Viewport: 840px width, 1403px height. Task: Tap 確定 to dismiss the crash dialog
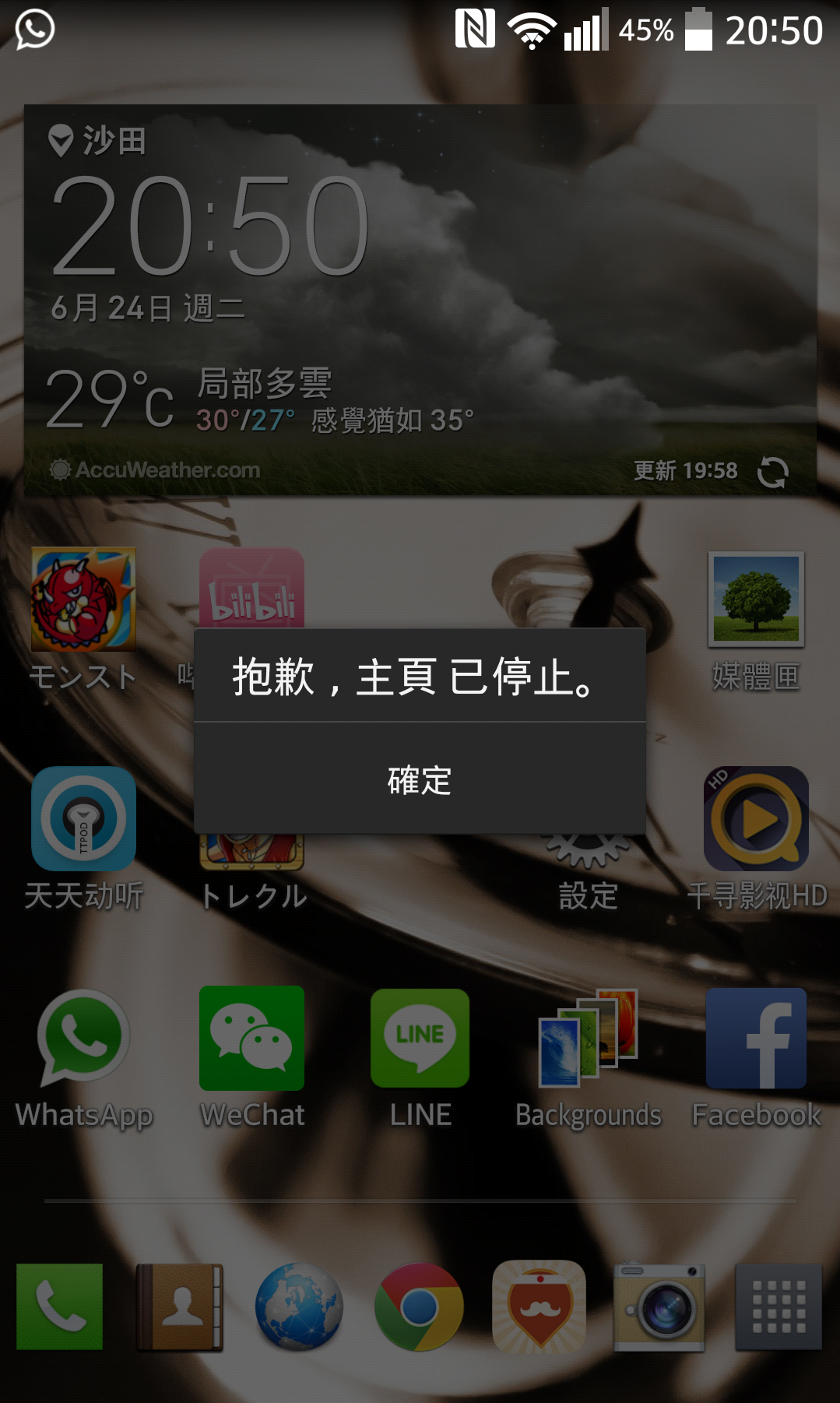420,779
